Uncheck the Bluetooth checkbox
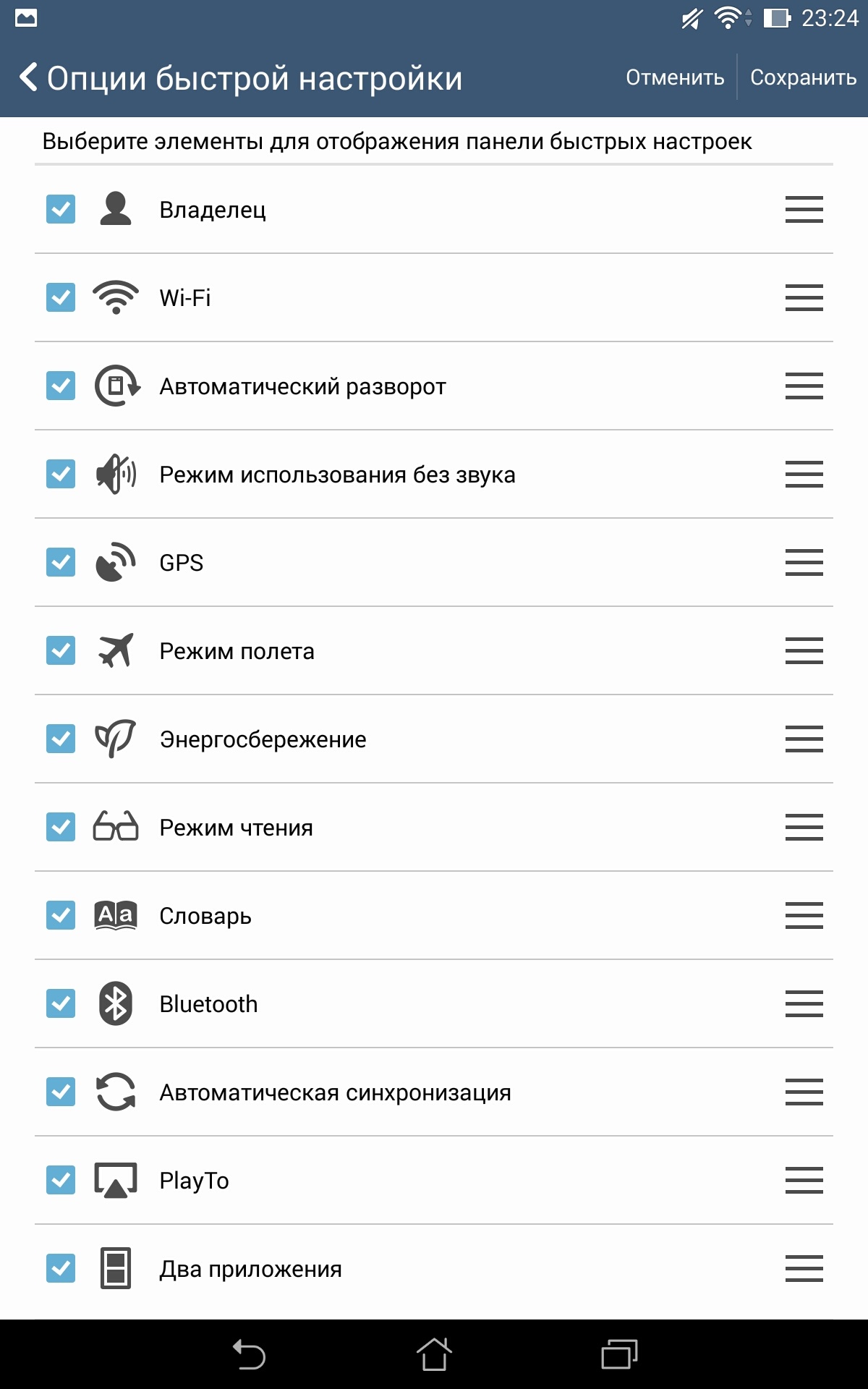 [x=61, y=1003]
